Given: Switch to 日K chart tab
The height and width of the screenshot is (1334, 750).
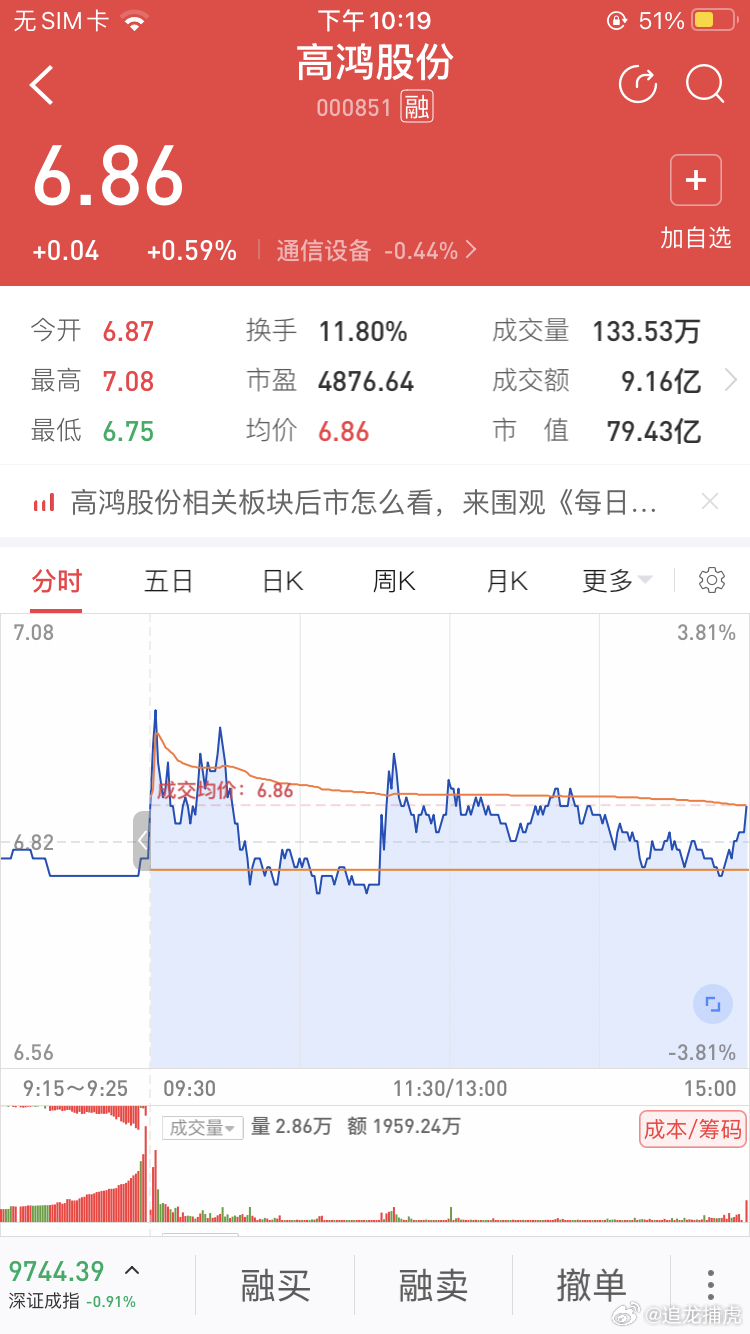Looking at the screenshot, I should point(282,581).
